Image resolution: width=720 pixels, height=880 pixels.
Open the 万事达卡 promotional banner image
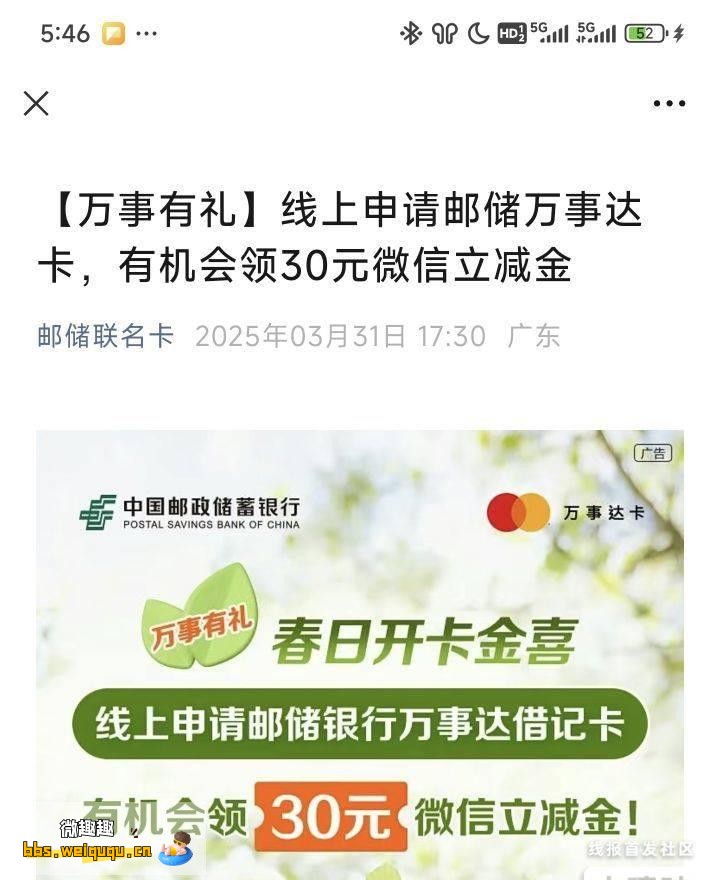point(360,650)
